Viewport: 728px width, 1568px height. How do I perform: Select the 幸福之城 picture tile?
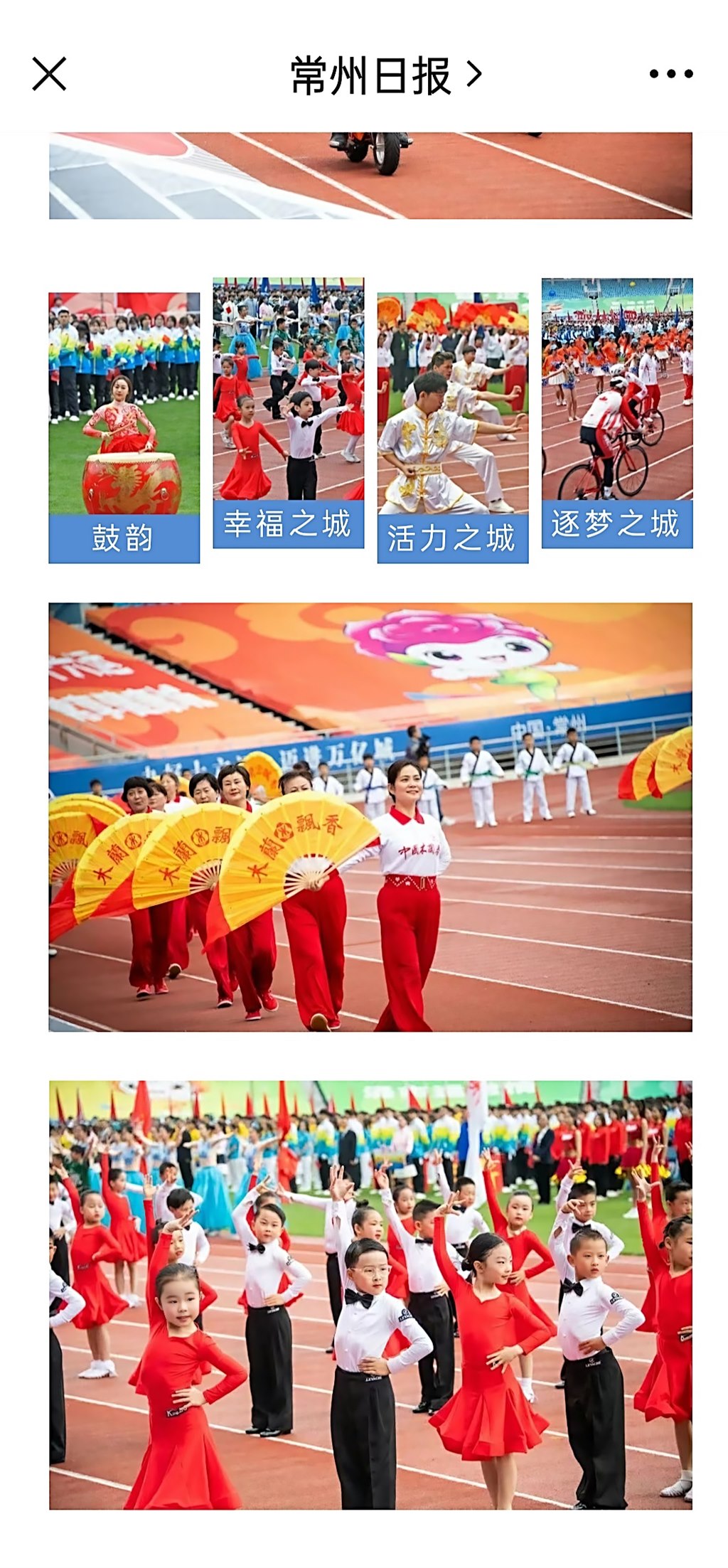pos(288,412)
